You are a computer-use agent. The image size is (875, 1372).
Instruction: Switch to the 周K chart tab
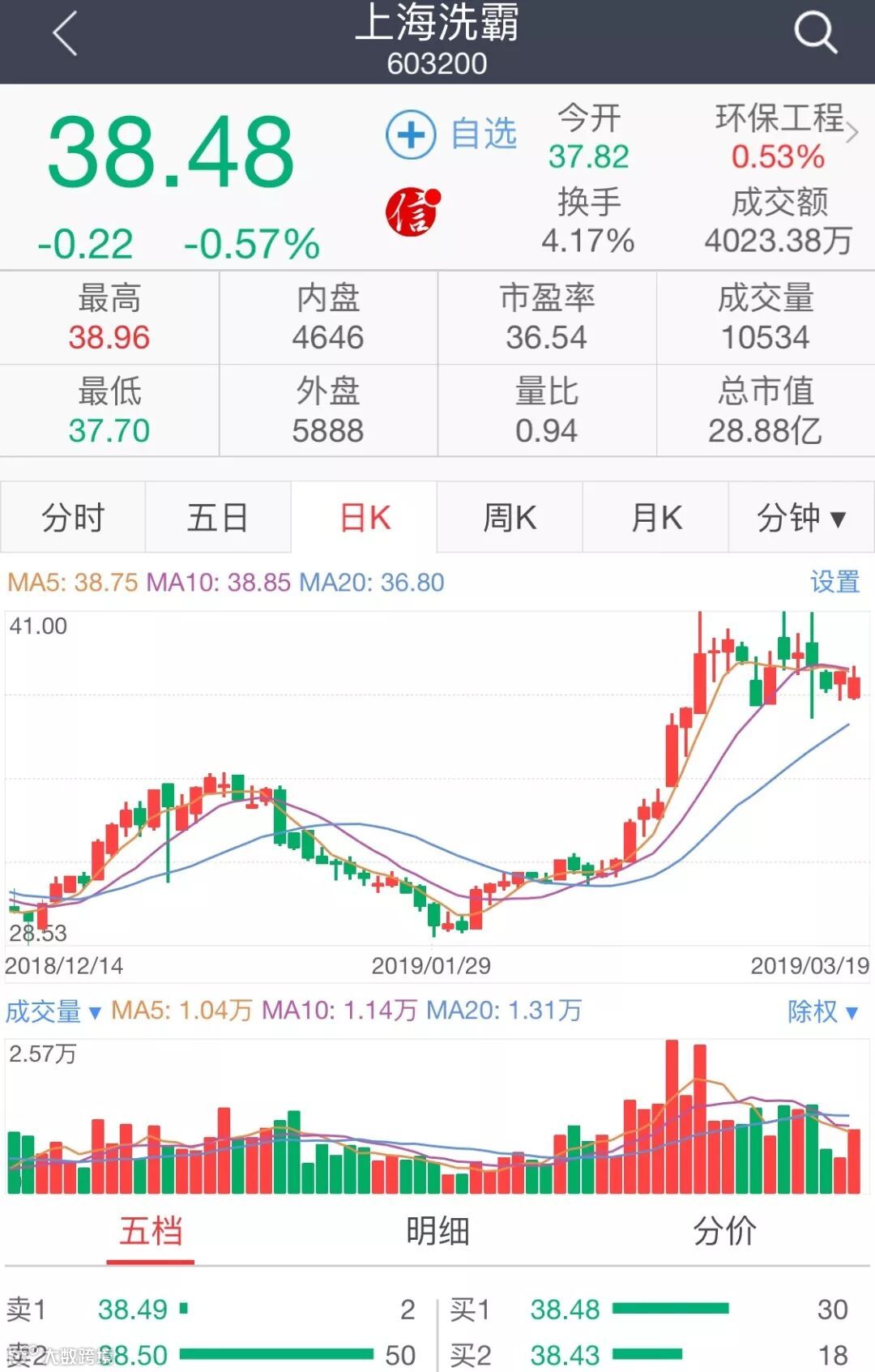click(510, 517)
